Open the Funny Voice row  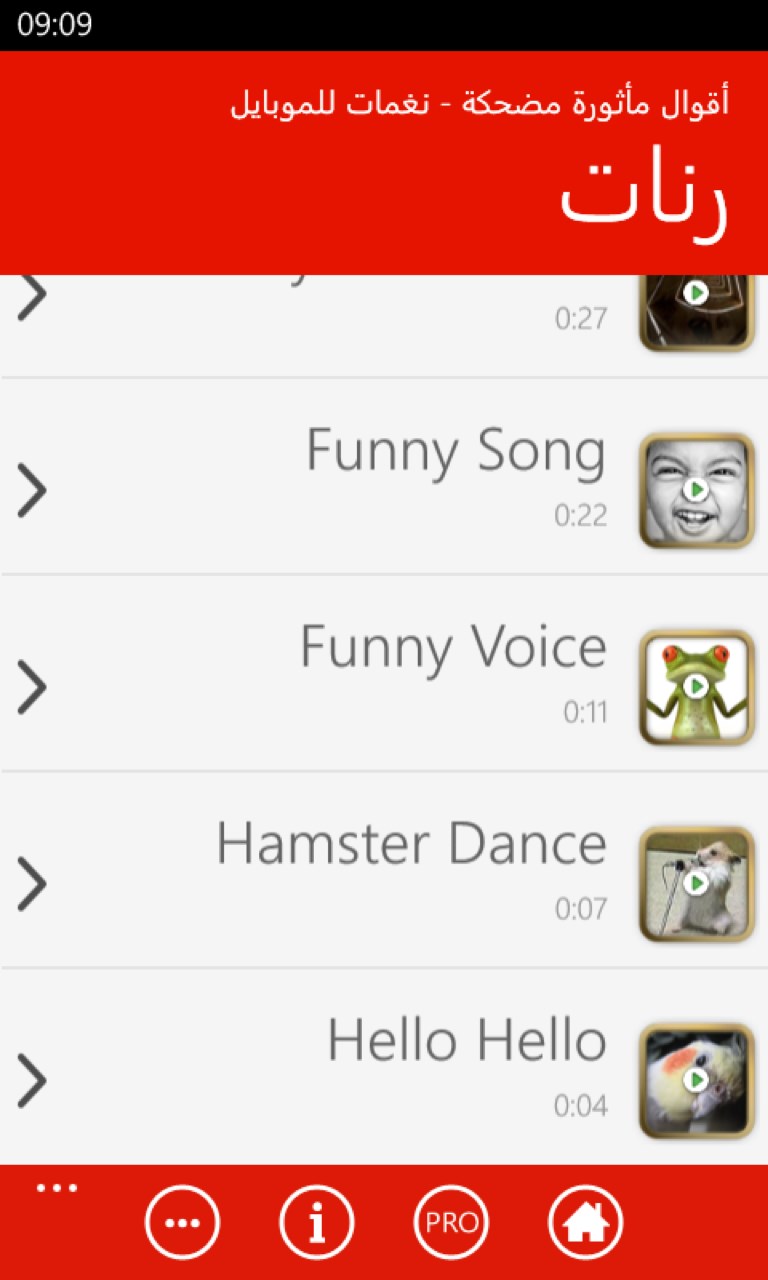pyautogui.click(x=33, y=687)
